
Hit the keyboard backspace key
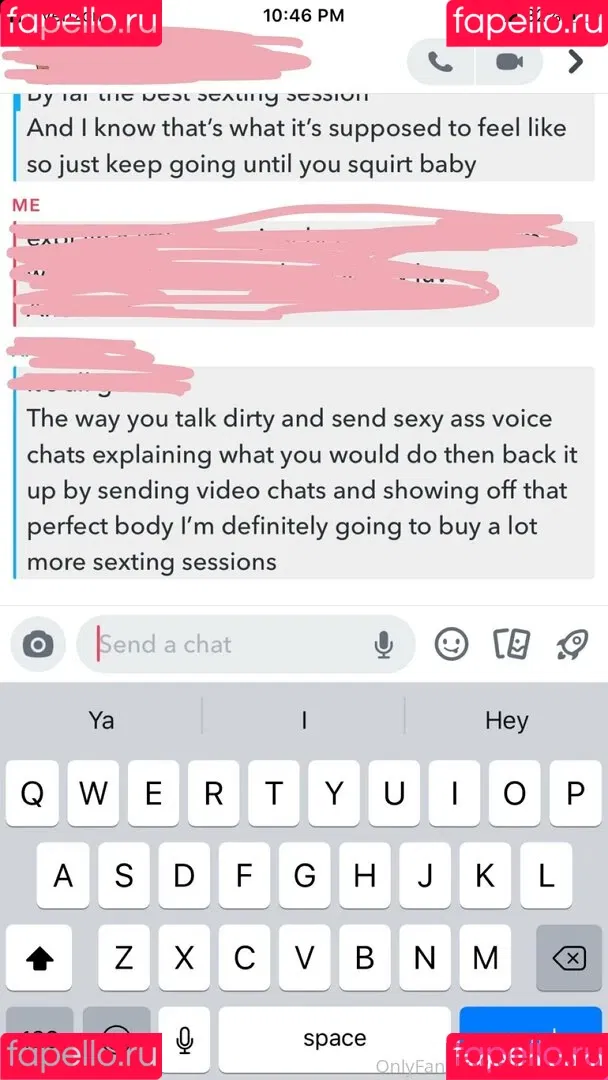569,959
